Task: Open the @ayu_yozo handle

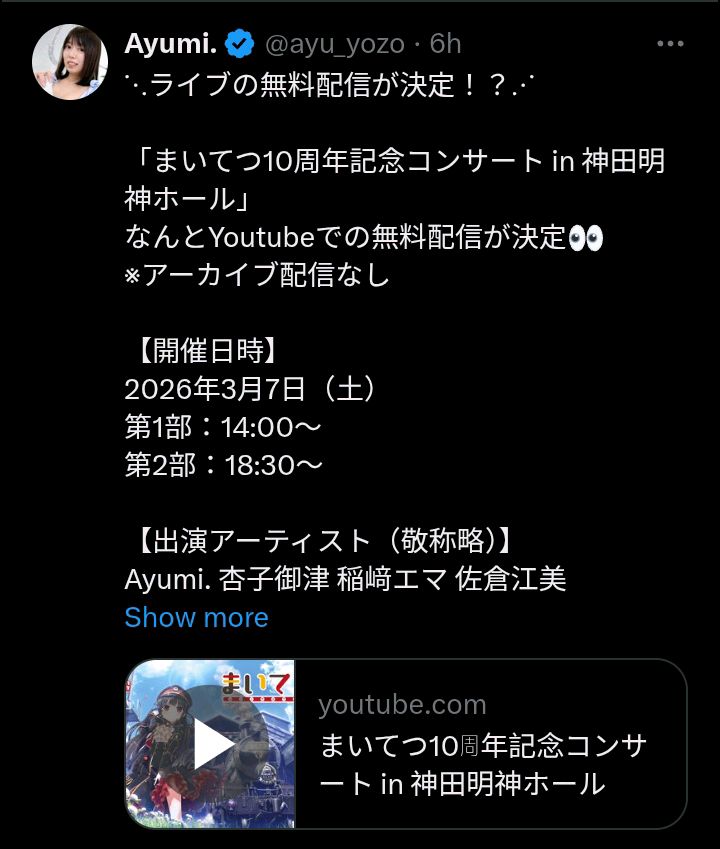Action: pos(335,43)
